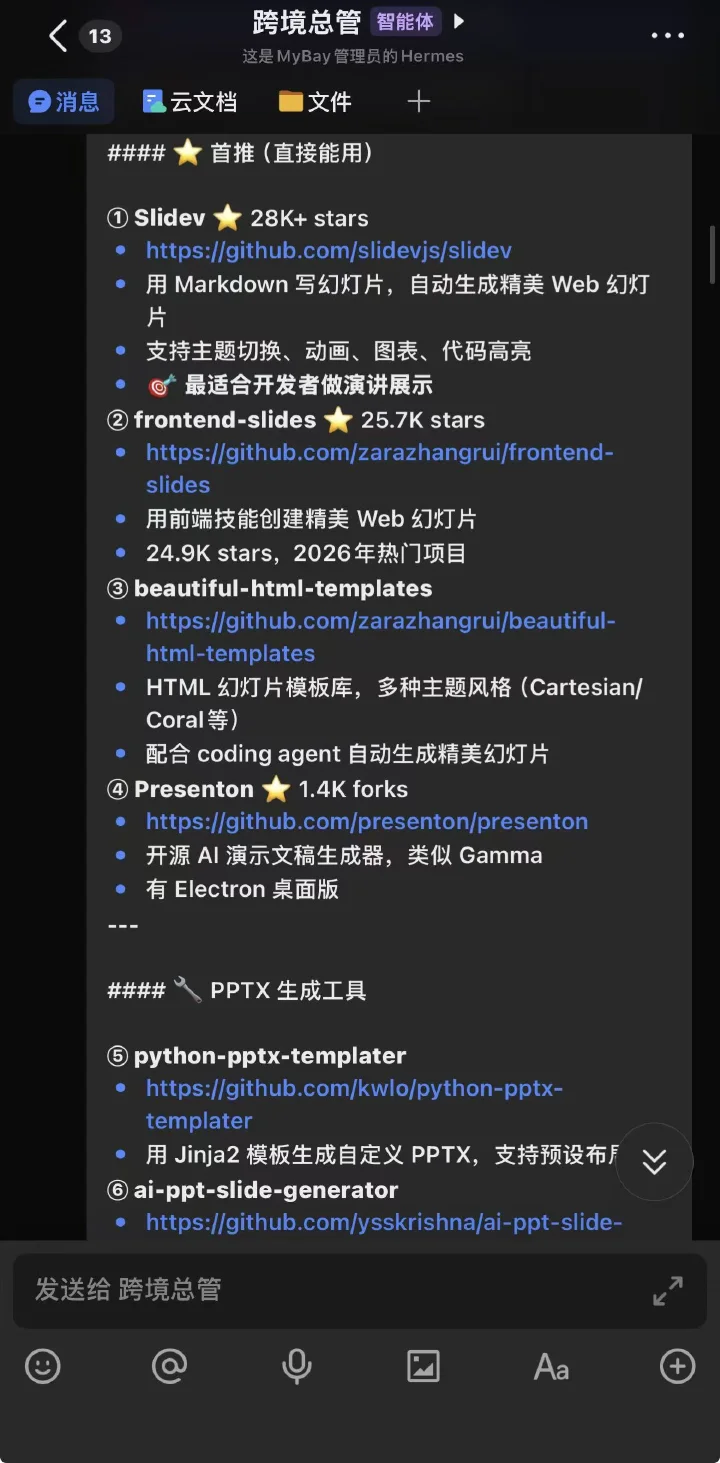The width and height of the screenshot is (720, 1463).
Task: Select the 消息 tab
Action: pos(64,101)
